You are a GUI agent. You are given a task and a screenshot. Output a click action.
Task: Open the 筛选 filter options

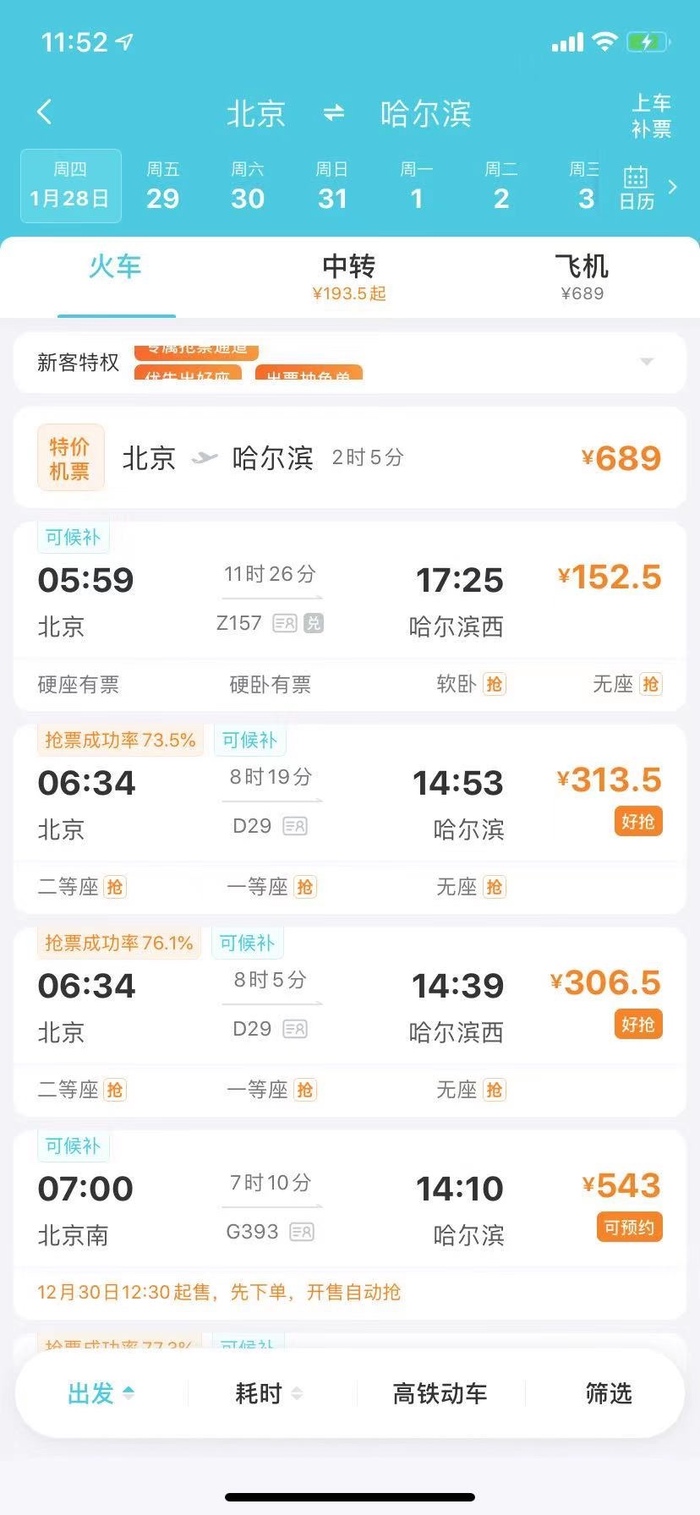click(609, 1393)
